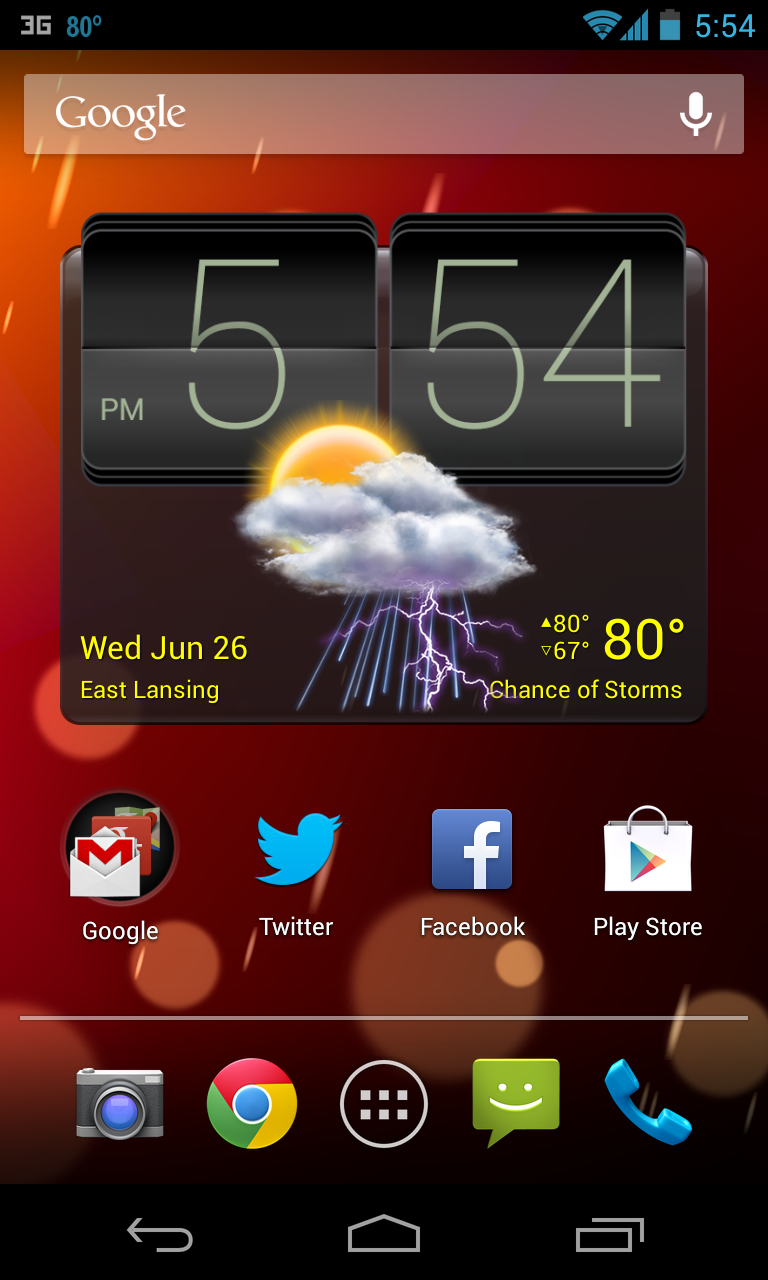Show recent apps
This screenshot has height=1280, width=768.
(x=608, y=1235)
